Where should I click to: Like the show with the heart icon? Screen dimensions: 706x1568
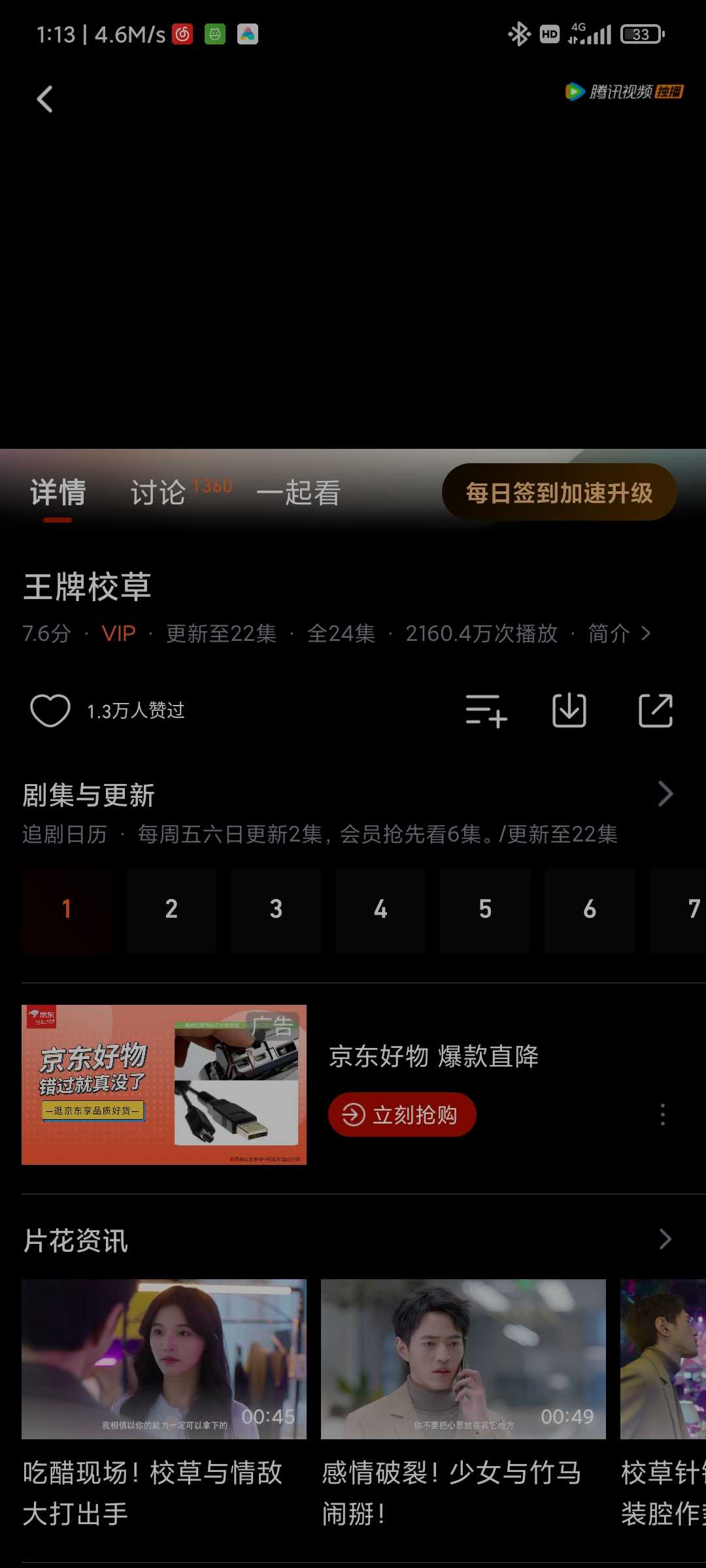tap(50, 710)
